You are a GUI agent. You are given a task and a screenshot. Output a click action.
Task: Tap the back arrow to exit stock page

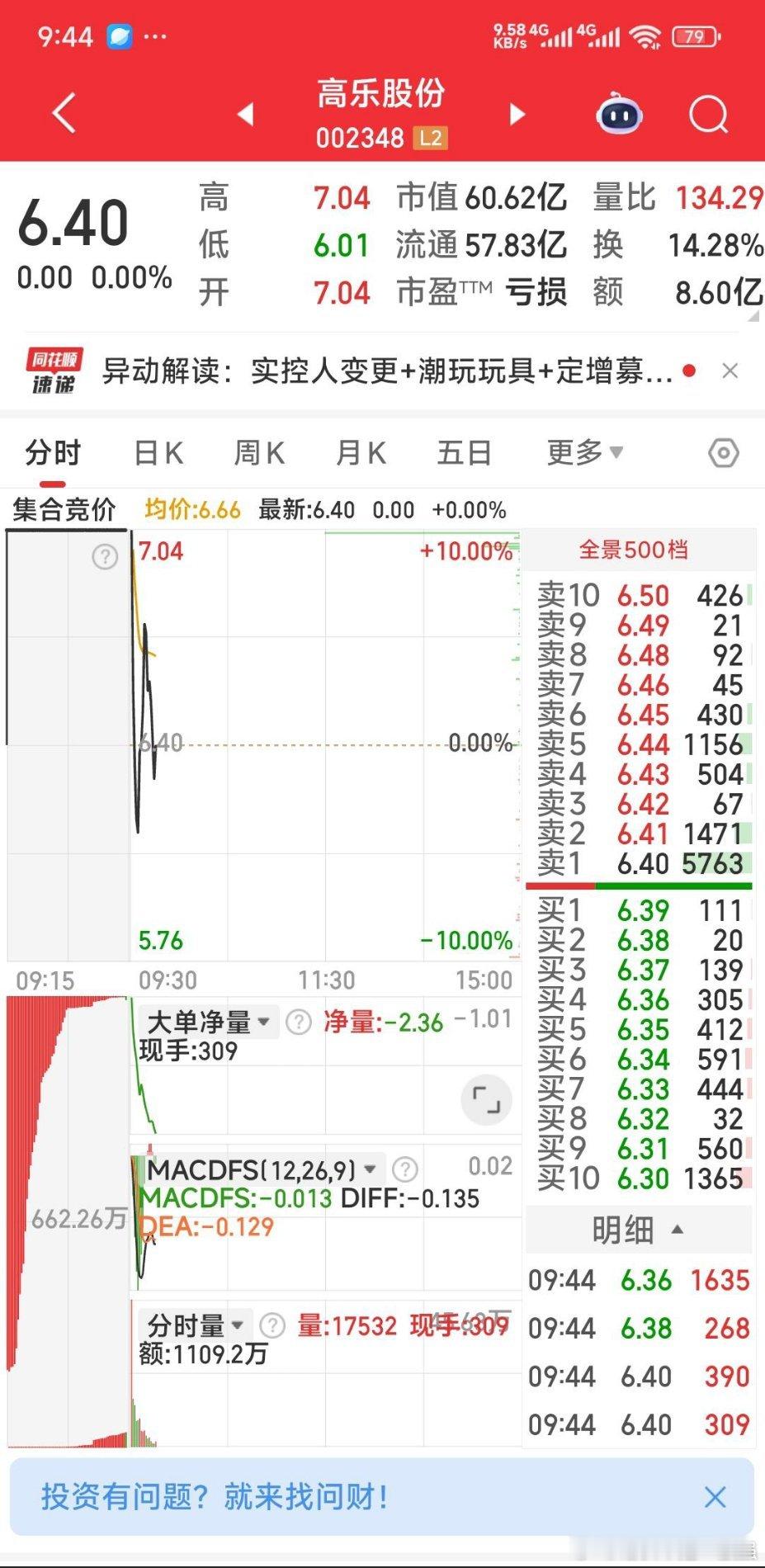[63, 113]
